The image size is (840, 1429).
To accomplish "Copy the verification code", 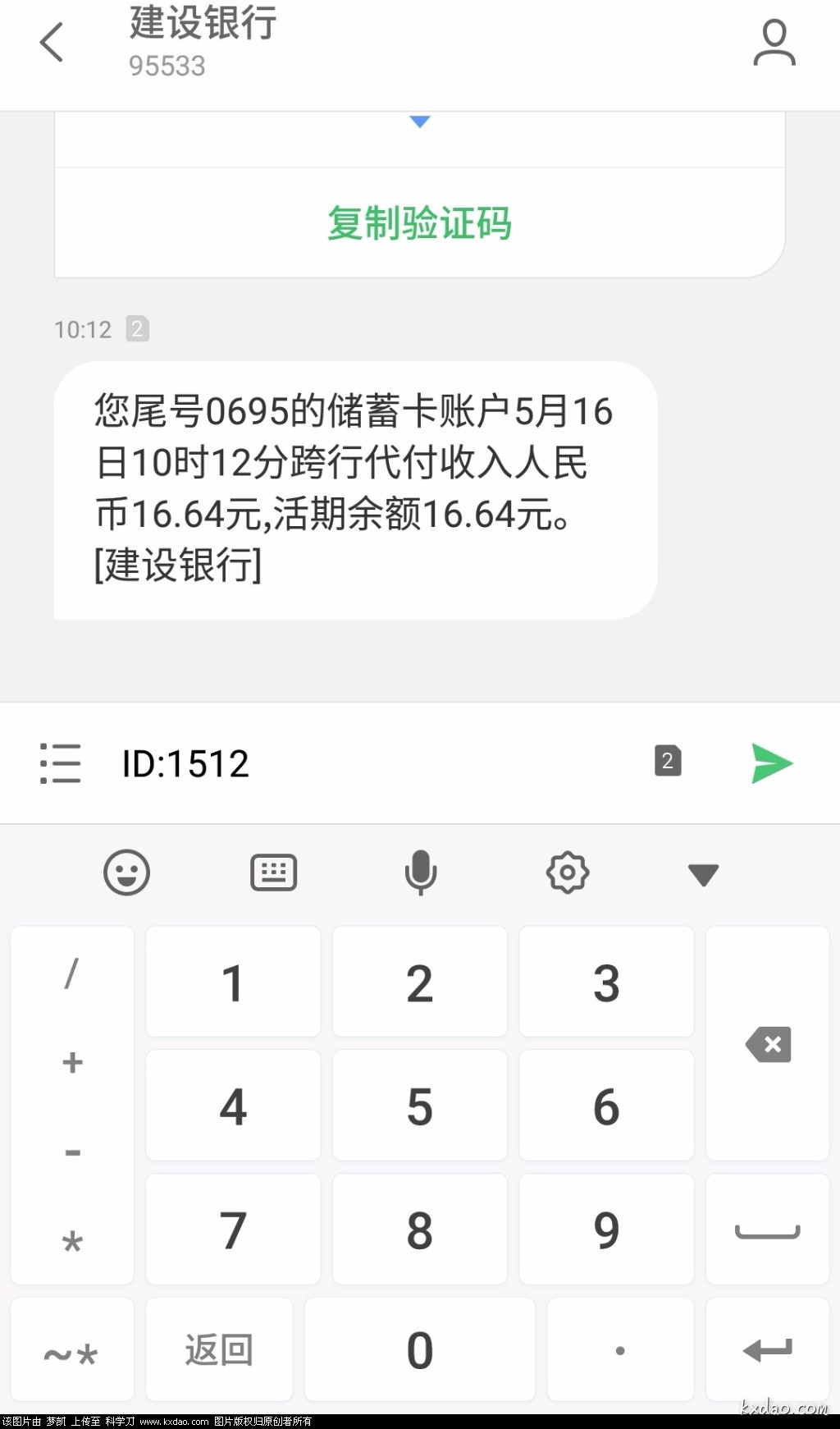I will tap(419, 223).
